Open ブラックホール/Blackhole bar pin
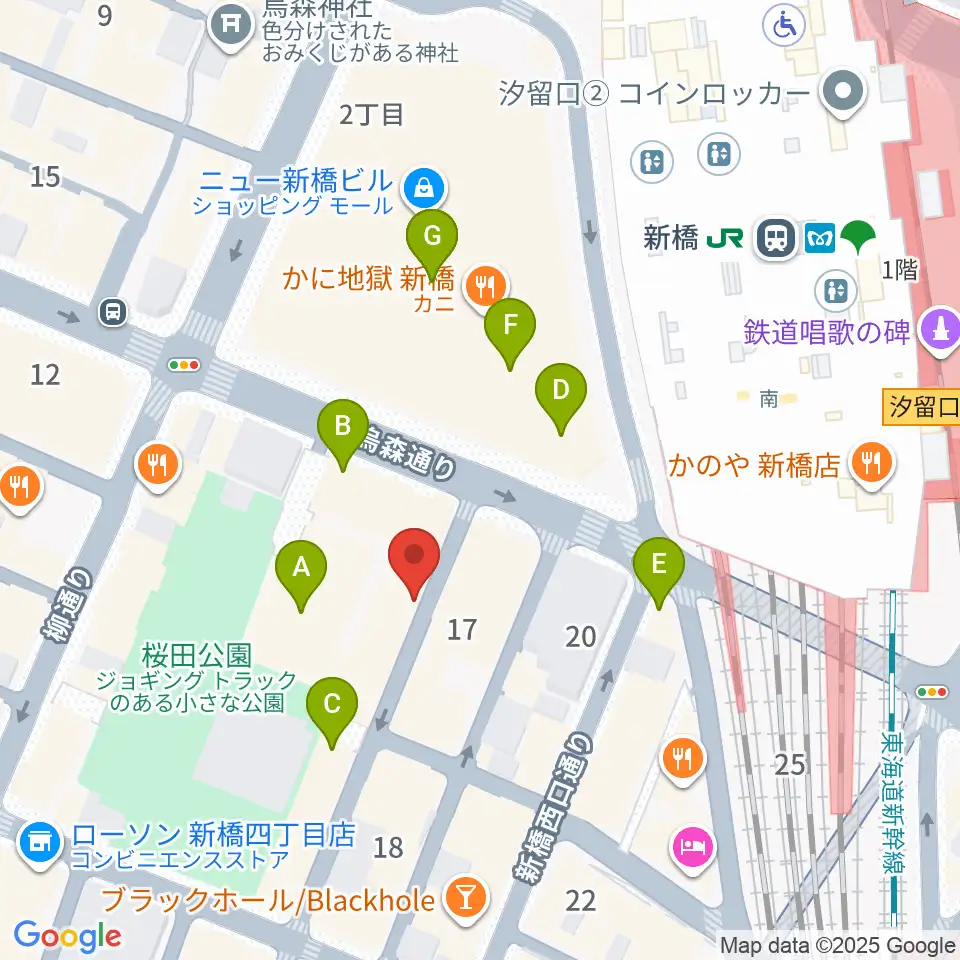 [467, 900]
